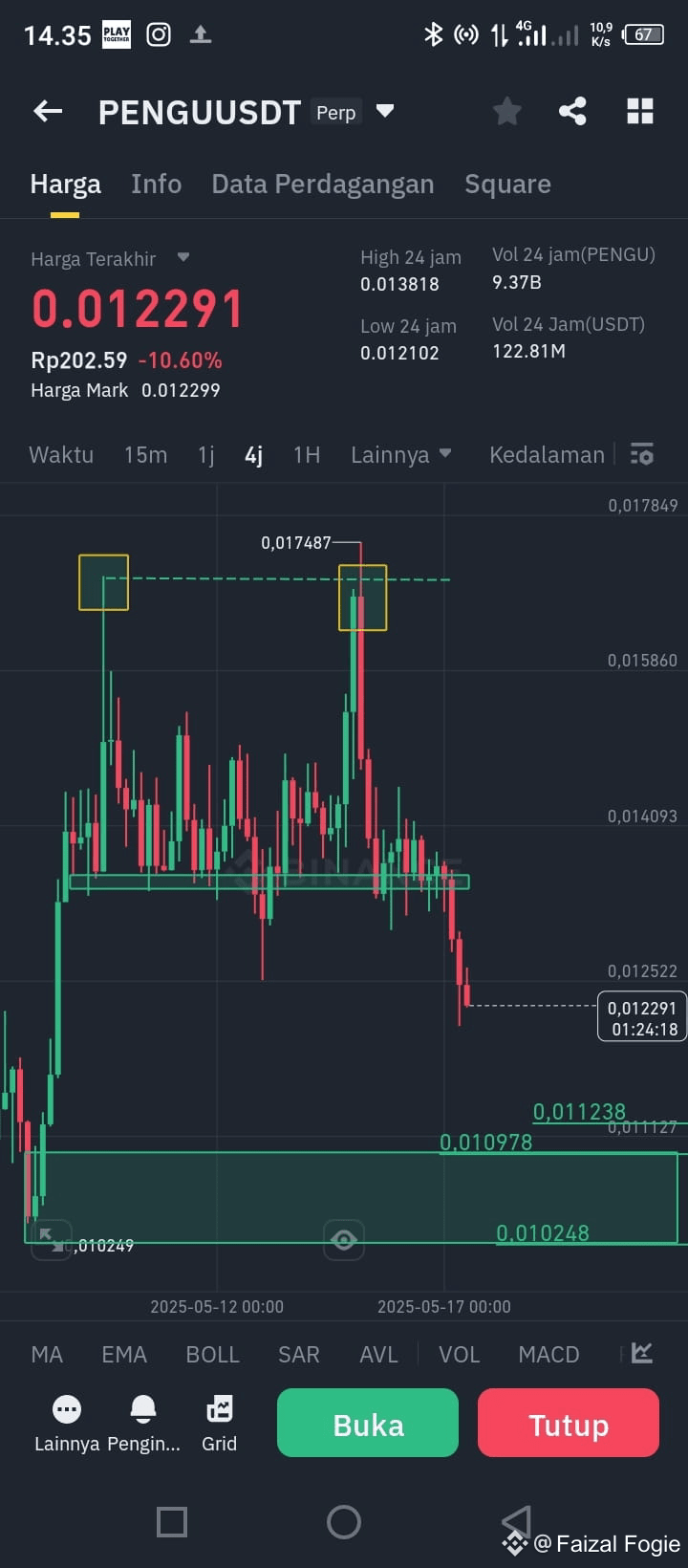Switch to the Data Perdagangan tab
Viewport: 688px width, 1568px height.
coord(323,184)
